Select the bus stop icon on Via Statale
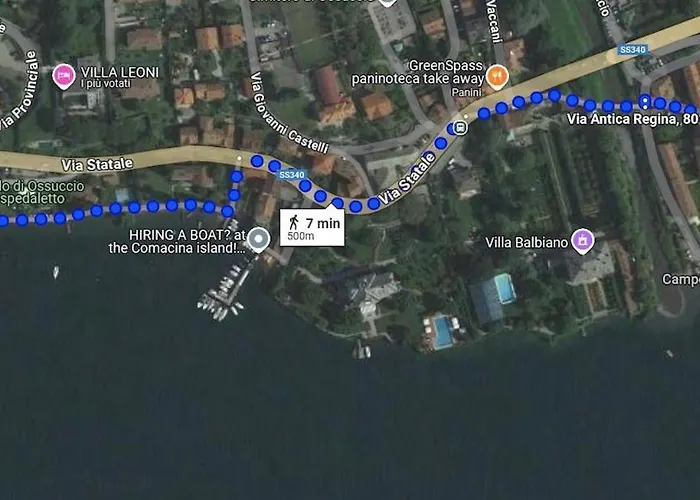 (460, 127)
